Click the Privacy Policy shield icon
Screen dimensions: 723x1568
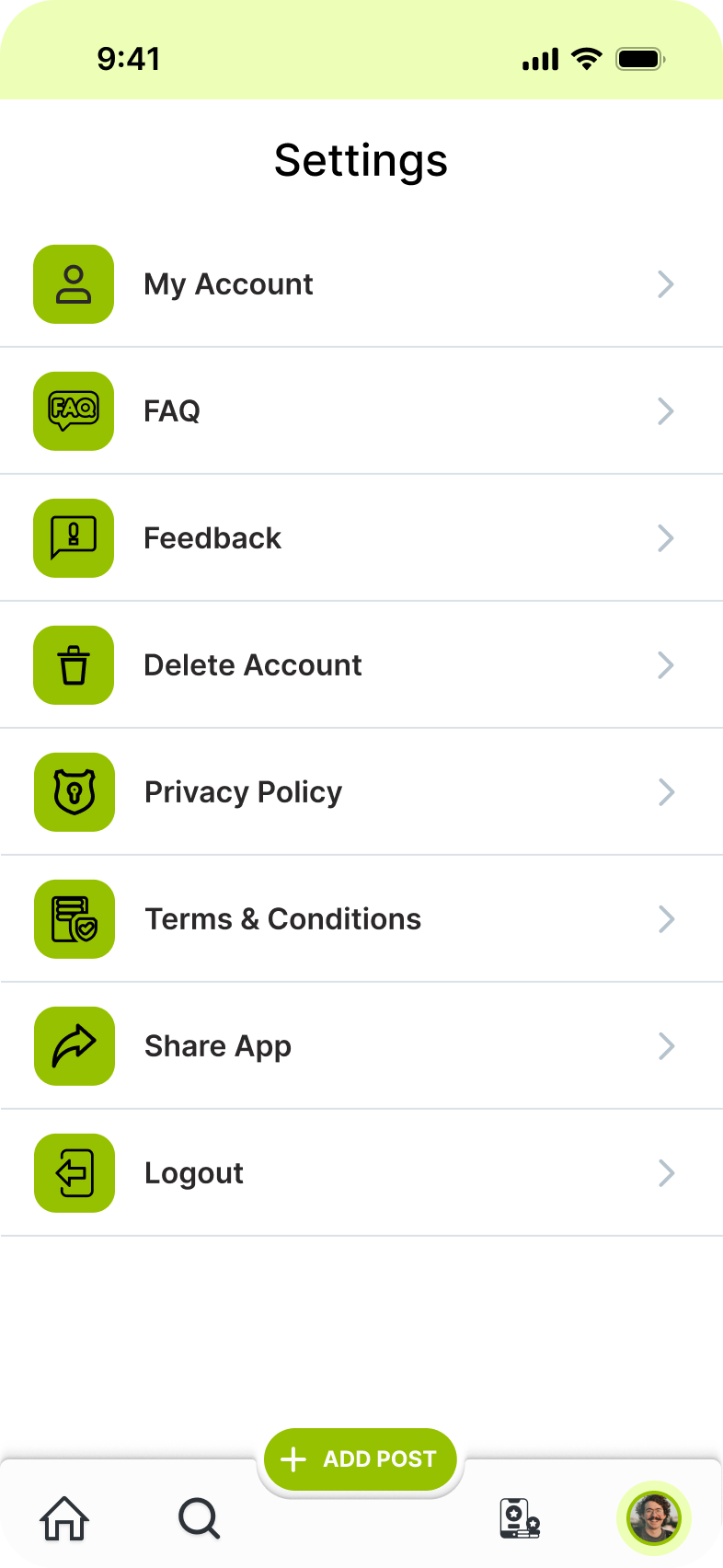point(74,792)
